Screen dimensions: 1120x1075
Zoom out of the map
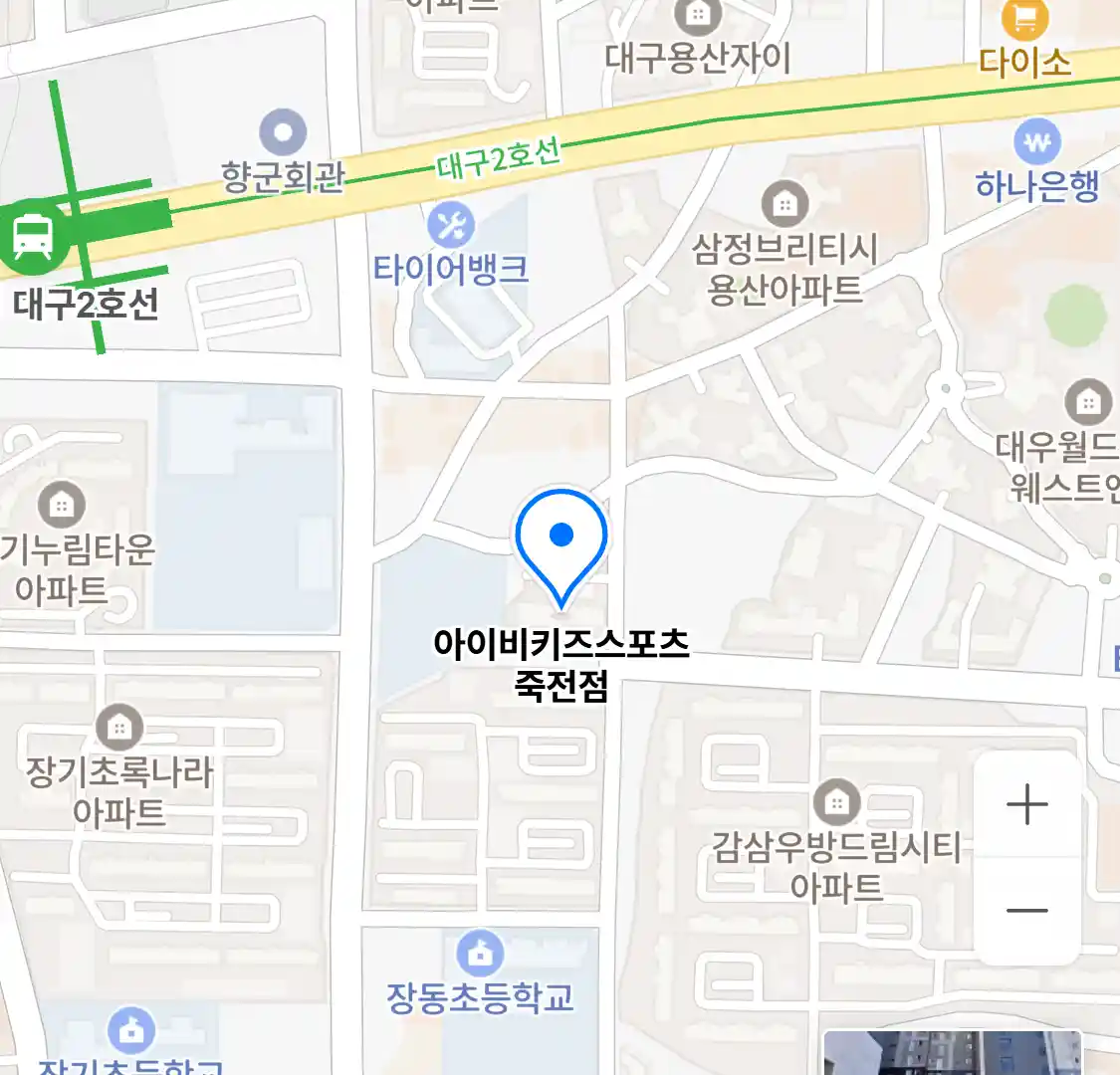pyautogui.click(x=1027, y=910)
